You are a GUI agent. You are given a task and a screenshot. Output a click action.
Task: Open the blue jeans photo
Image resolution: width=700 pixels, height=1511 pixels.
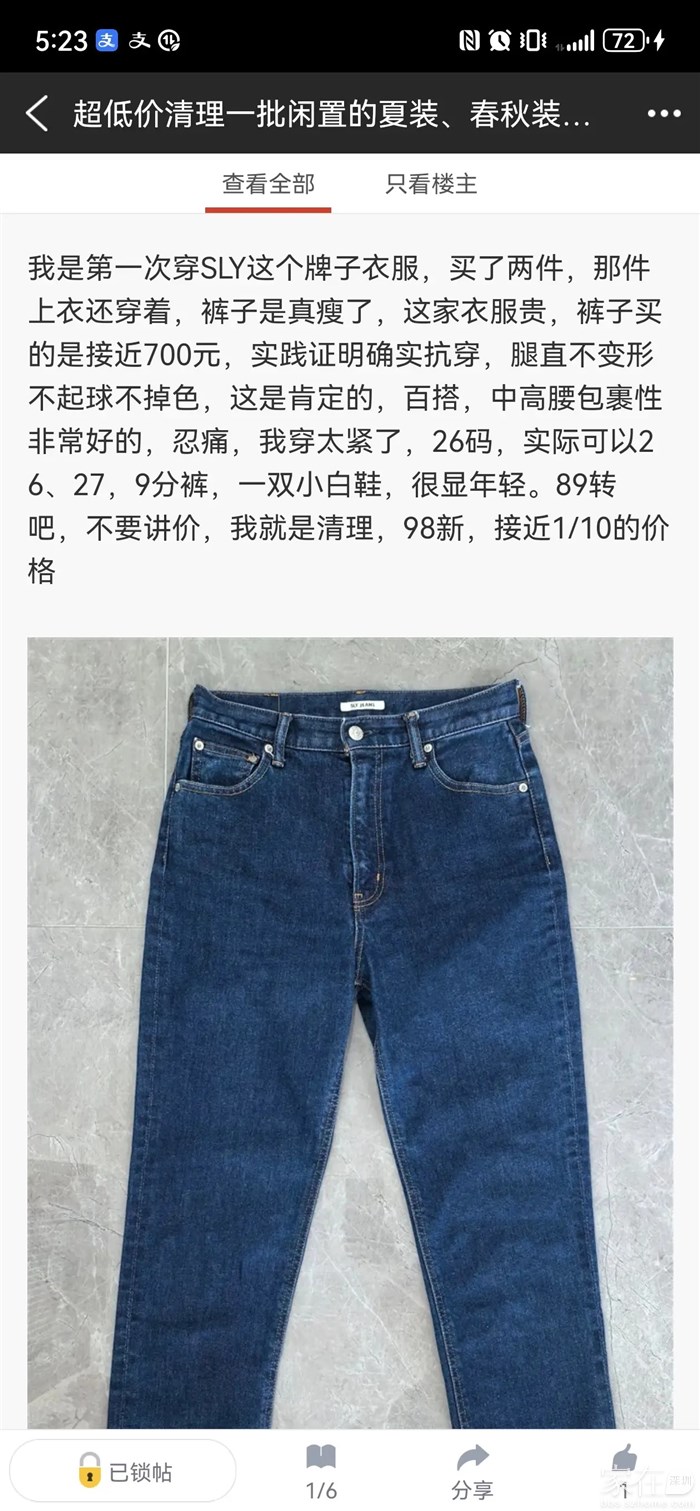tap(350, 1030)
